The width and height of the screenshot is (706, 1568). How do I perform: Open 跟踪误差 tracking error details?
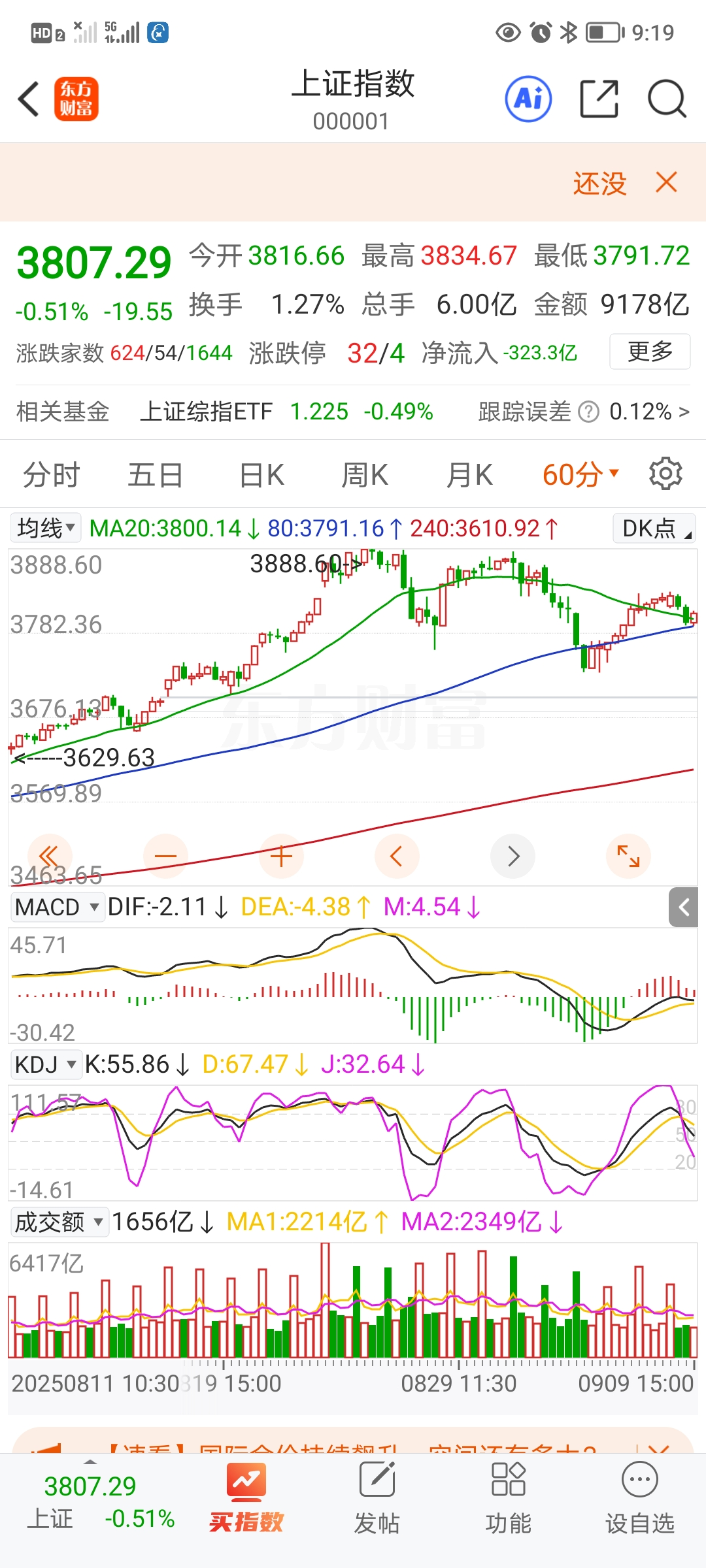pyautogui.click(x=583, y=412)
